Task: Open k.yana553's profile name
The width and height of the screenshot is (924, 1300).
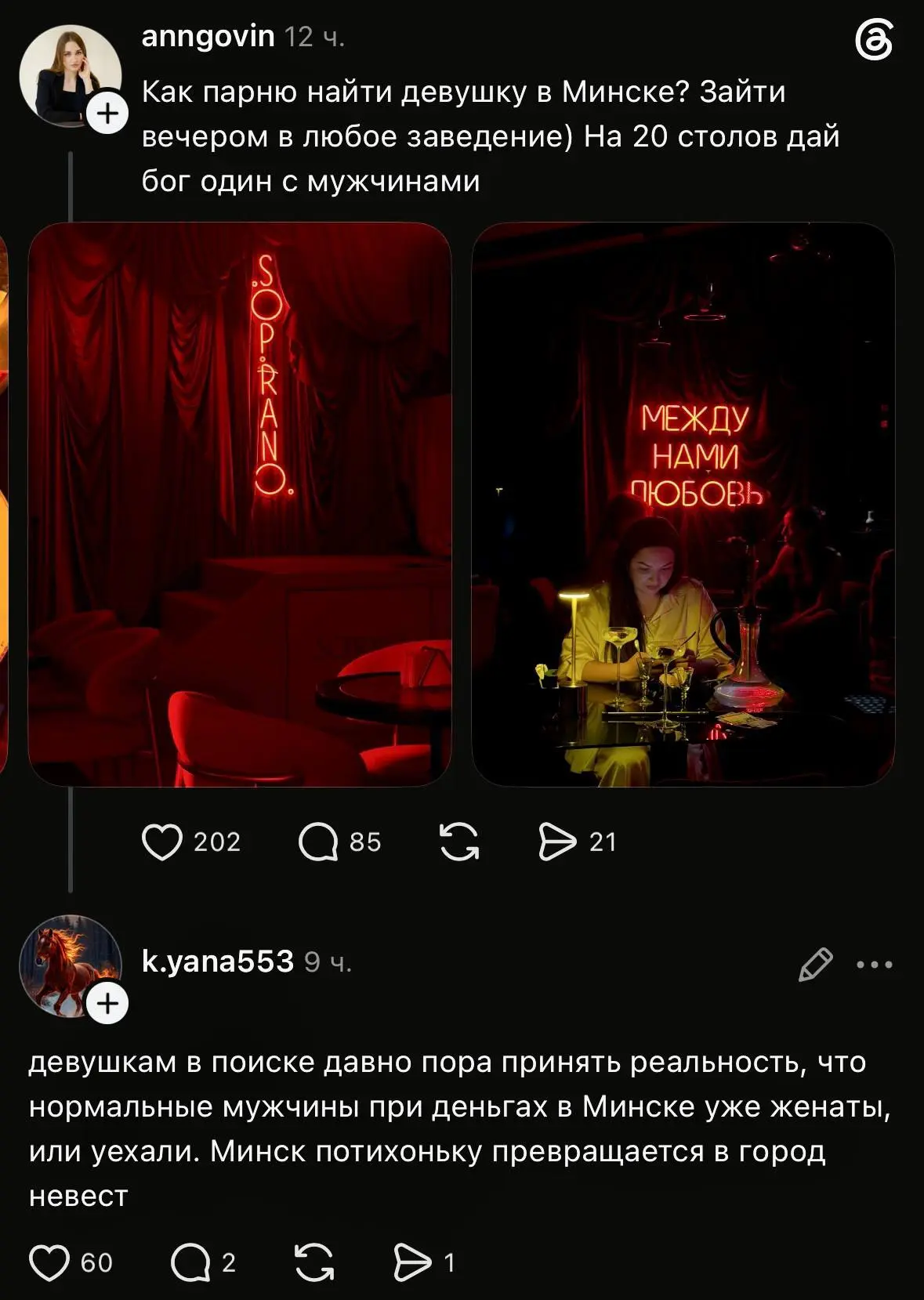Action: [x=217, y=961]
